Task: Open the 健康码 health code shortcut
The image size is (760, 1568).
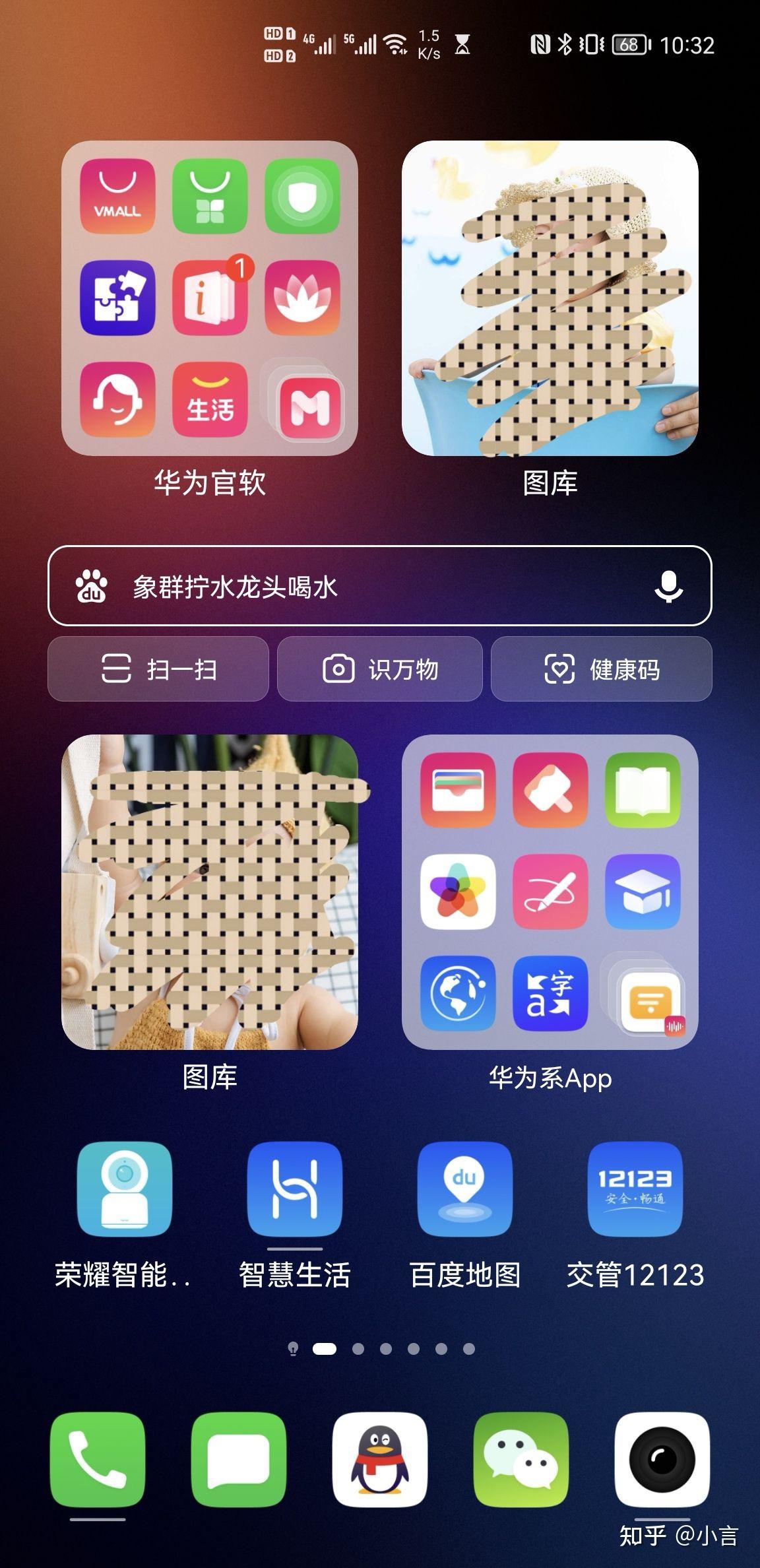Action: [x=602, y=669]
